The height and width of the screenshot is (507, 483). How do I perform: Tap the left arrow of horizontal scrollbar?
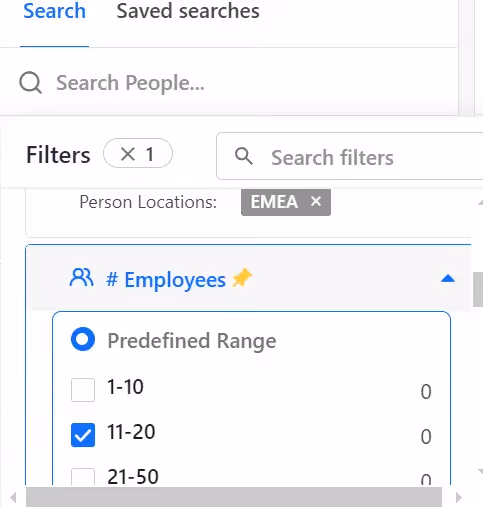click(x=13, y=497)
